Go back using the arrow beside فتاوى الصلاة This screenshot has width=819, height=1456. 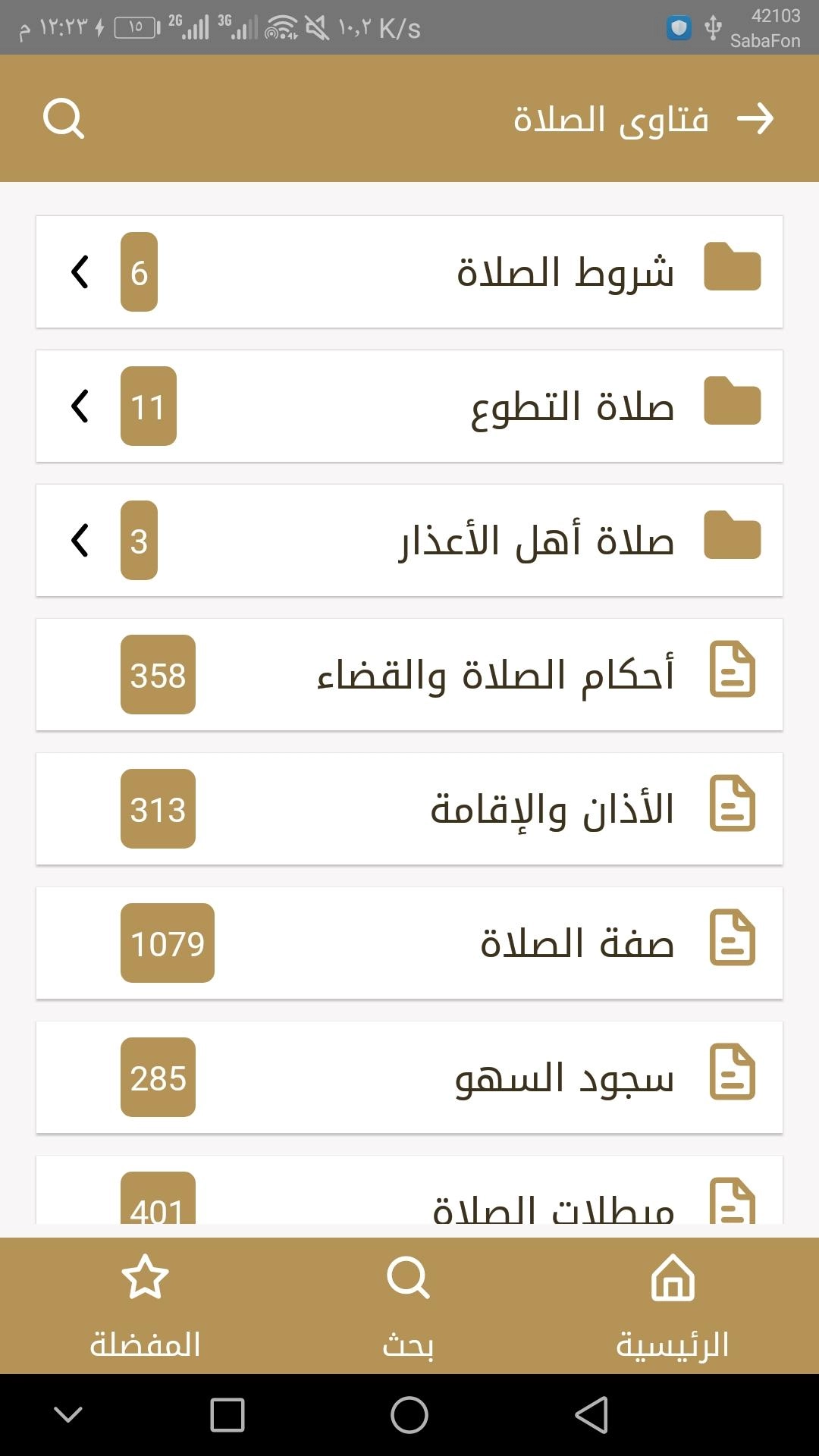tap(755, 119)
